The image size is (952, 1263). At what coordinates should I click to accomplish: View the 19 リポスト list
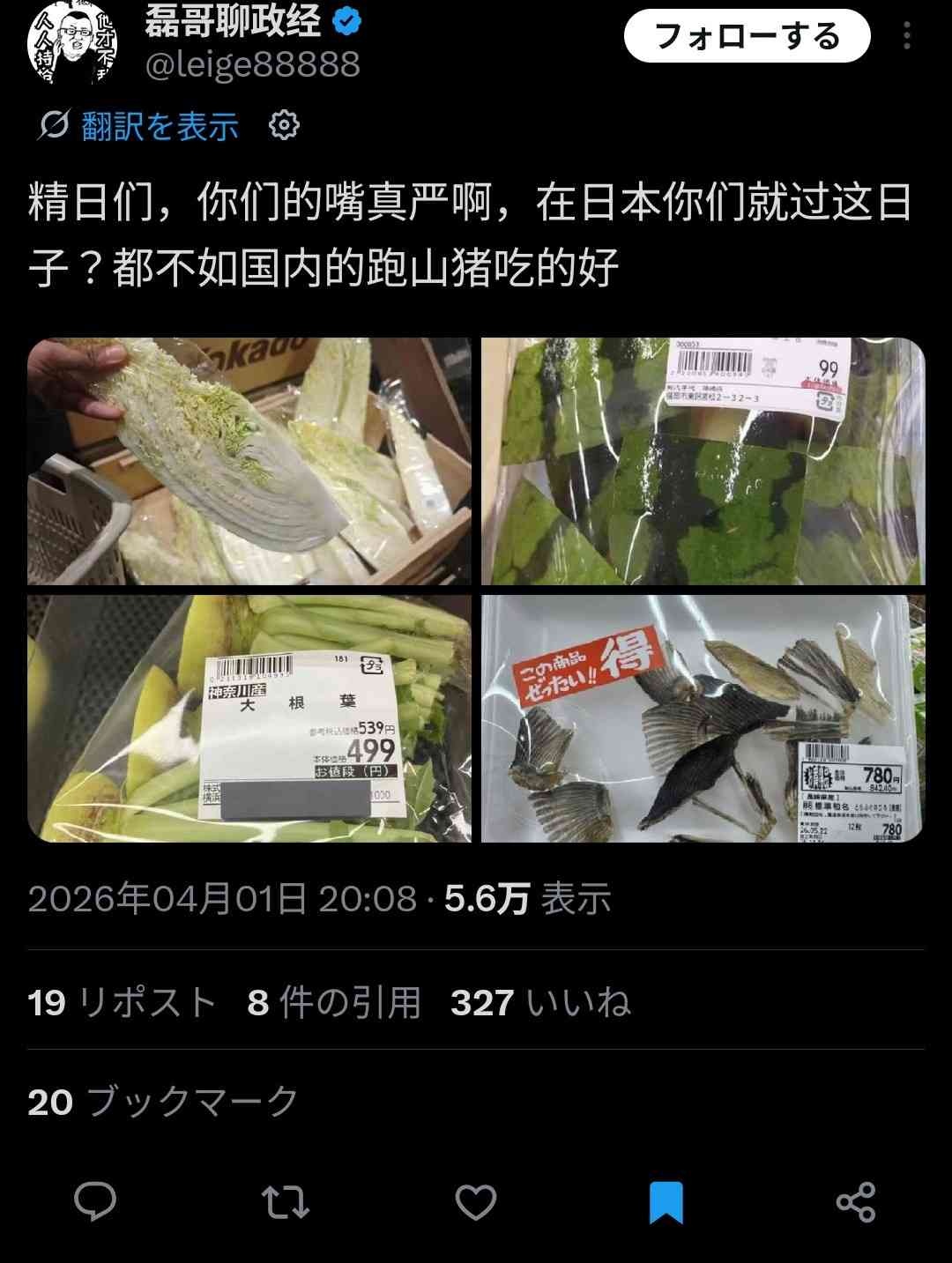coord(122,1003)
